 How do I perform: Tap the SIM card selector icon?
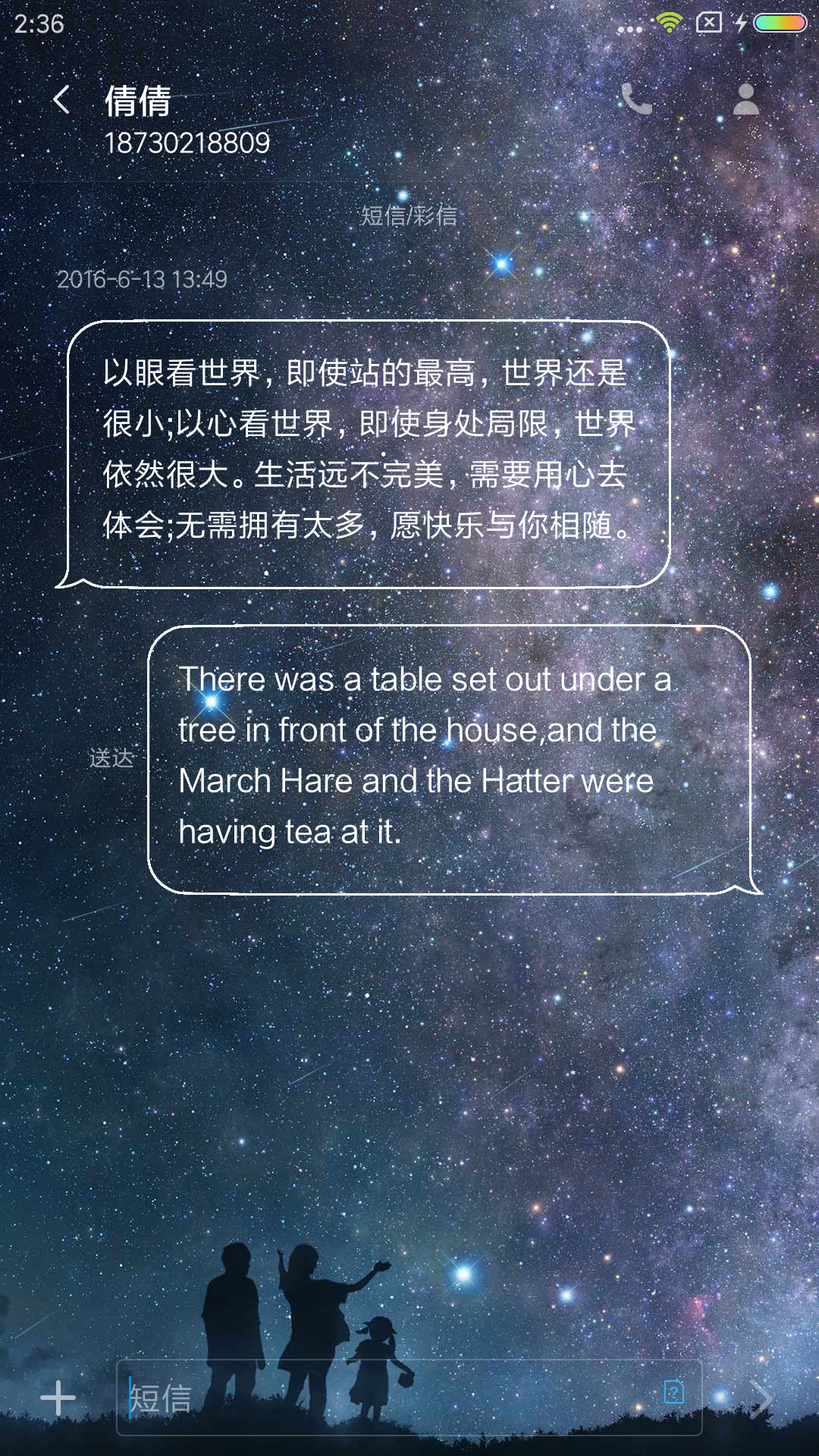click(x=673, y=1392)
